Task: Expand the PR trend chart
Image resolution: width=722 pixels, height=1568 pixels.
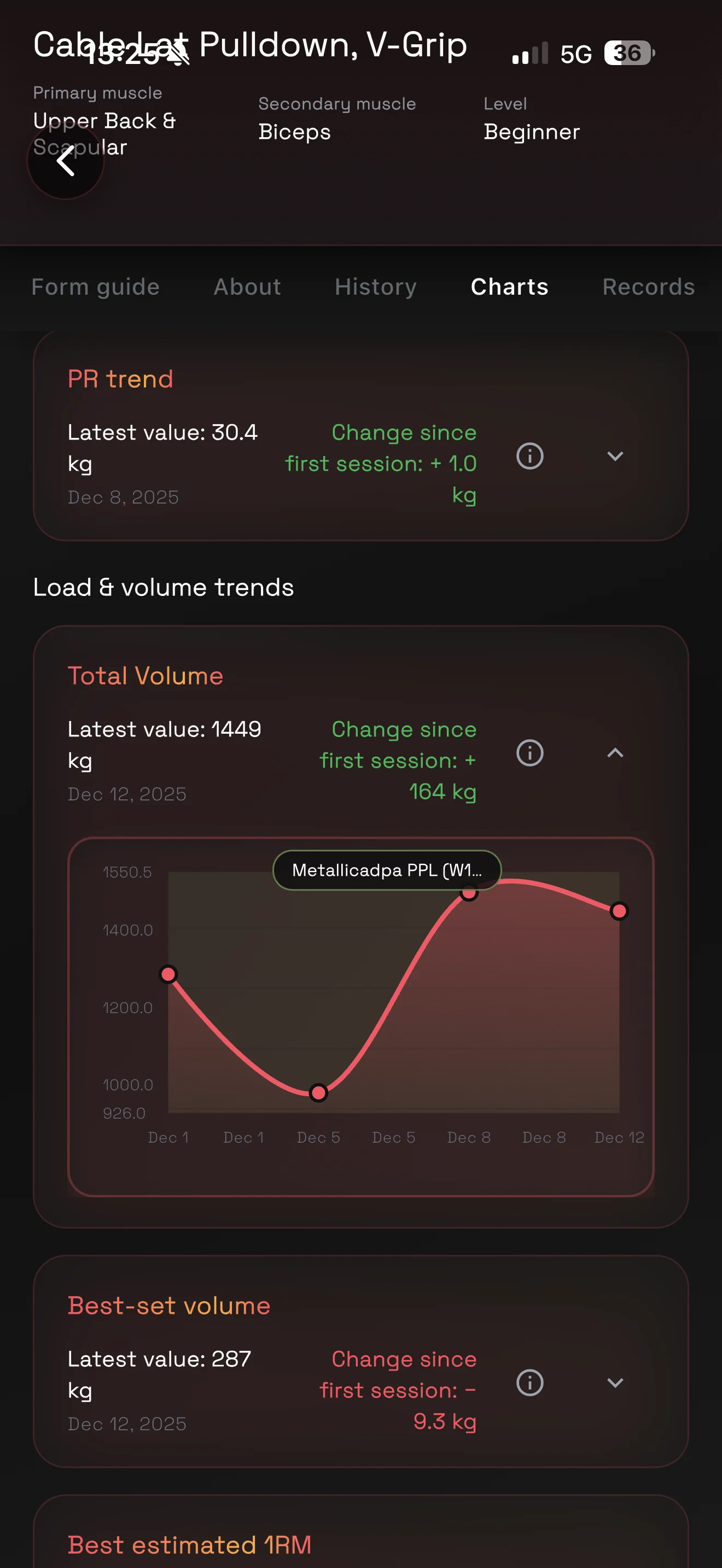Action: (615, 456)
